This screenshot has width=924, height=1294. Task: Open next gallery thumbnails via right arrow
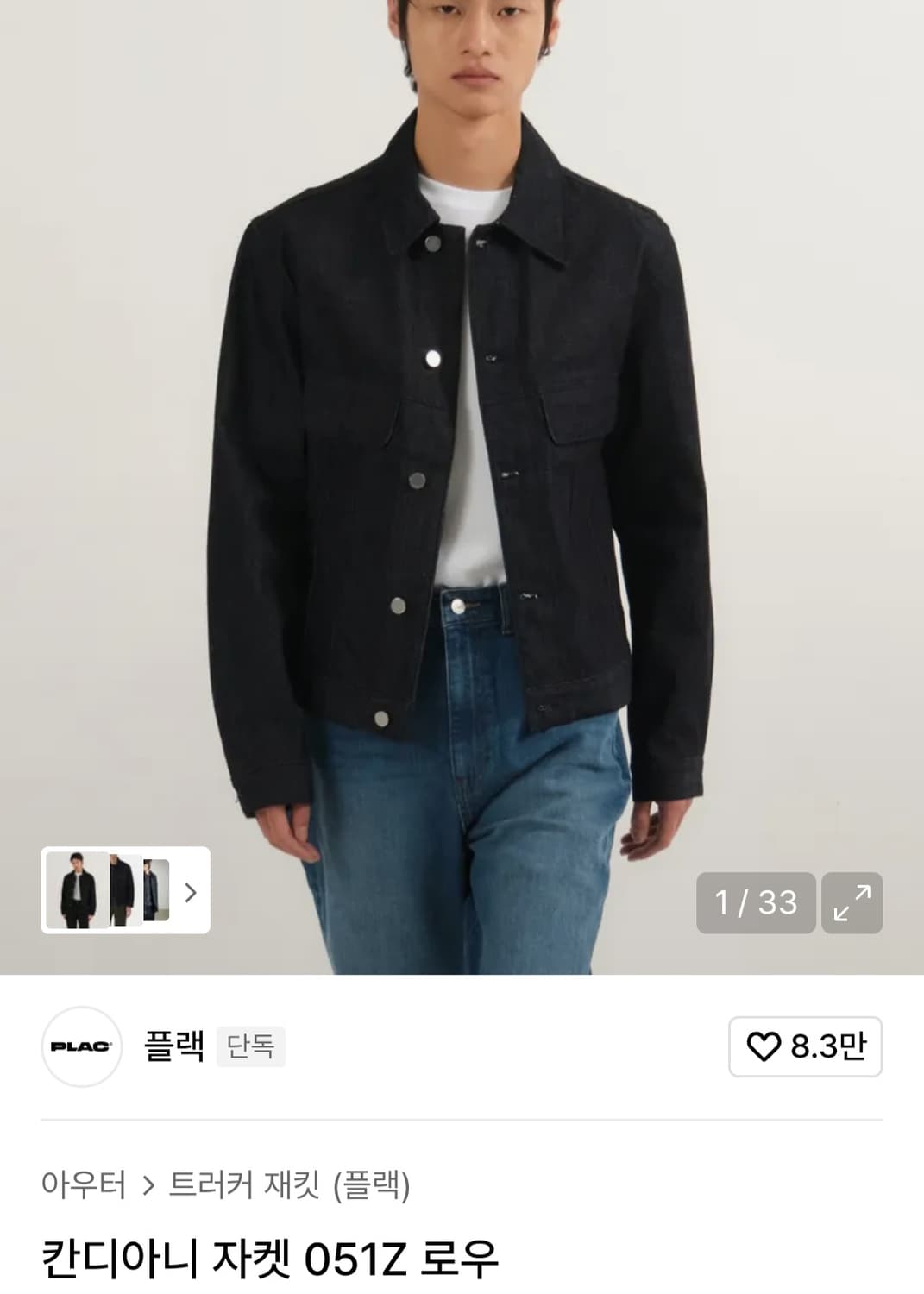(192, 894)
